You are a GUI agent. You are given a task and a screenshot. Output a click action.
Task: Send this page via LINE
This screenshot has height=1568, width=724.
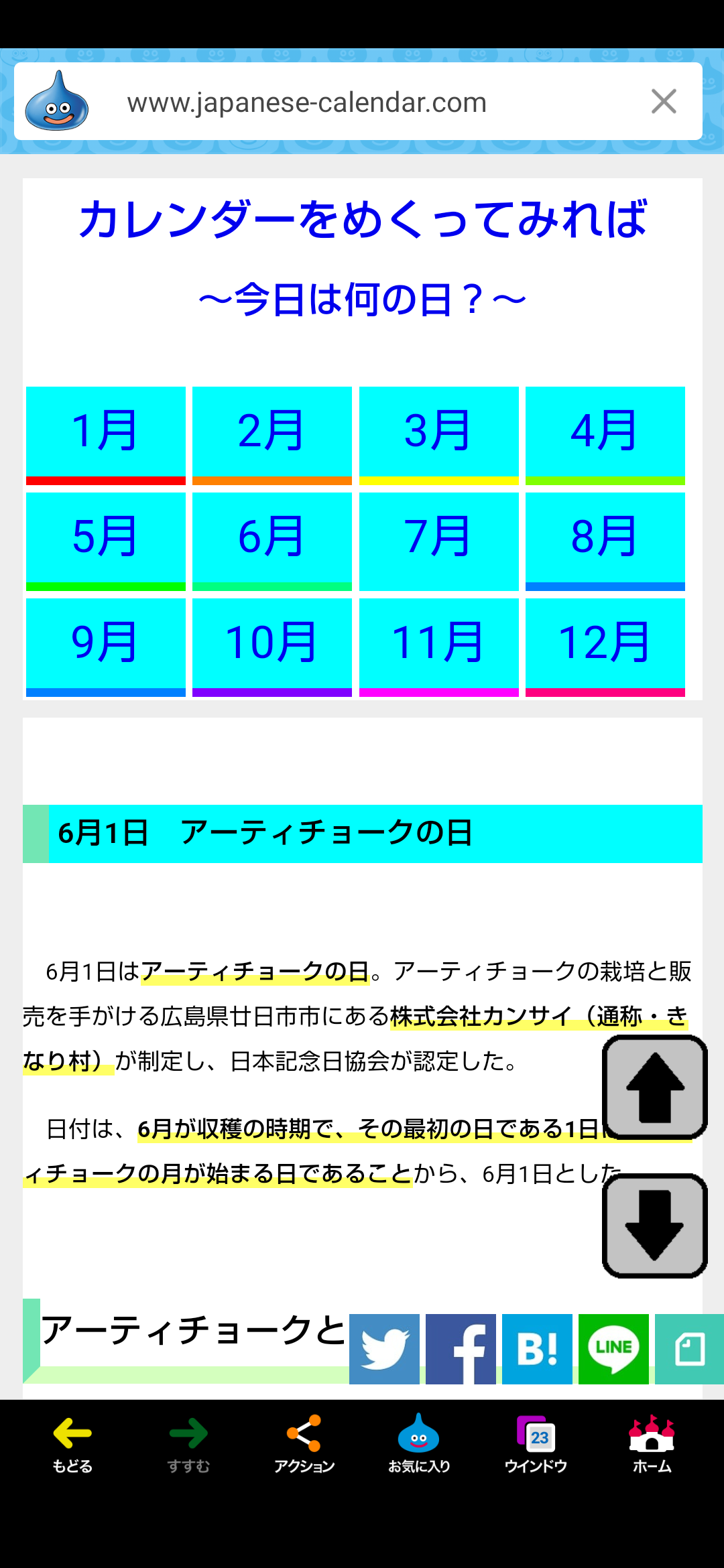[x=613, y=1349]
